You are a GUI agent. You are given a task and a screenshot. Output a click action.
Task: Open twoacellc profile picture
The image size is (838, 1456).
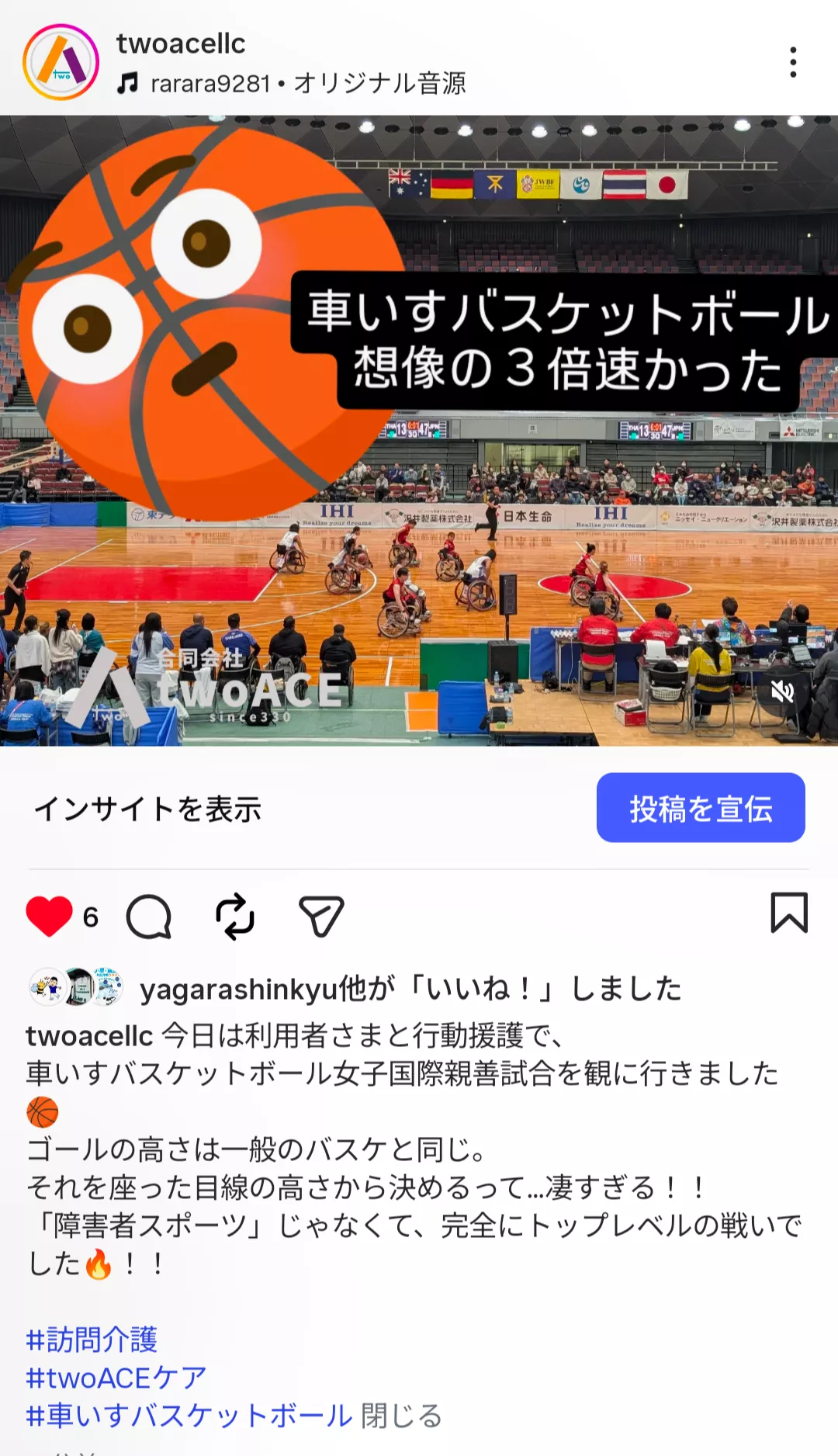pos(61,62)
